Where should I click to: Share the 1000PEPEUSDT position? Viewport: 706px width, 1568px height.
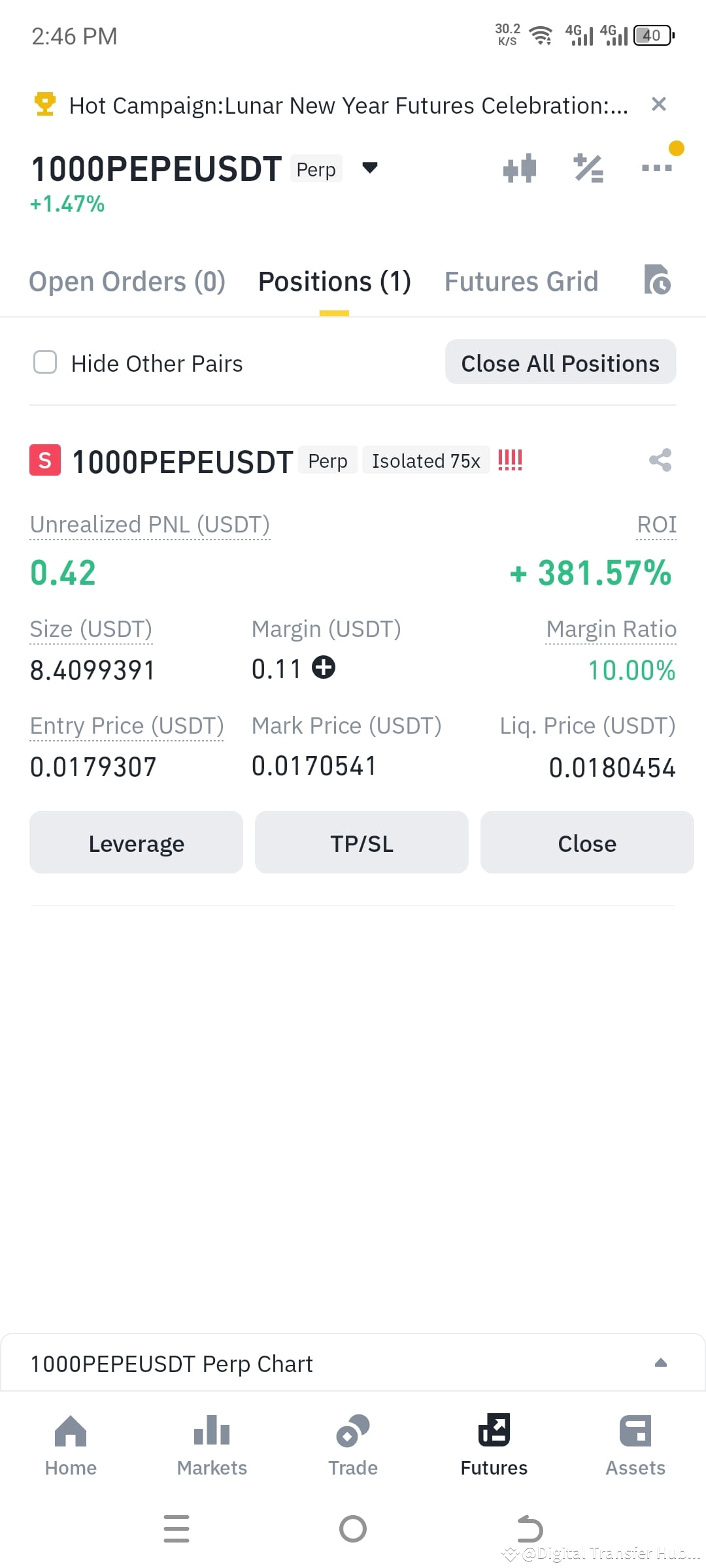click(x=659, y=461)
